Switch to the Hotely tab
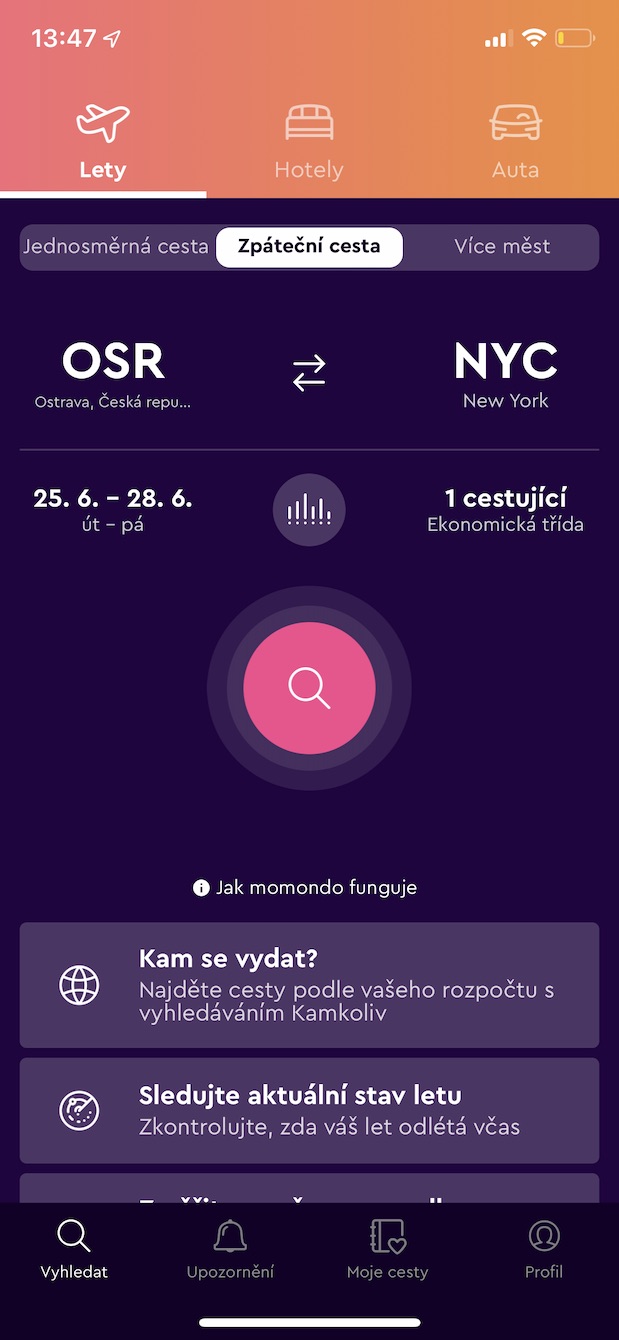 pos(309,142)
